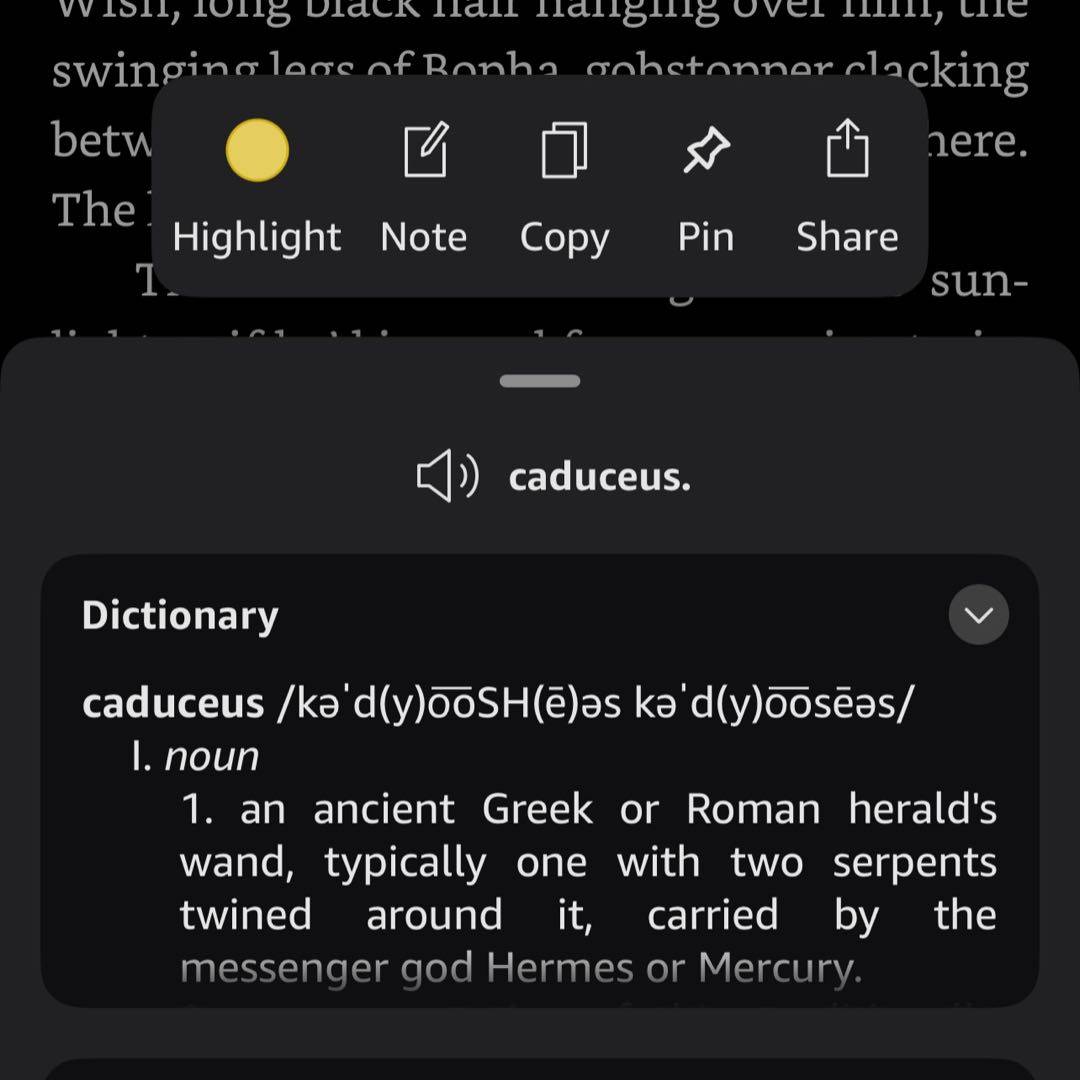Highlight the selected word in yellow
This screenshot has width=1080, height=1080.
[x=257, y=151]
